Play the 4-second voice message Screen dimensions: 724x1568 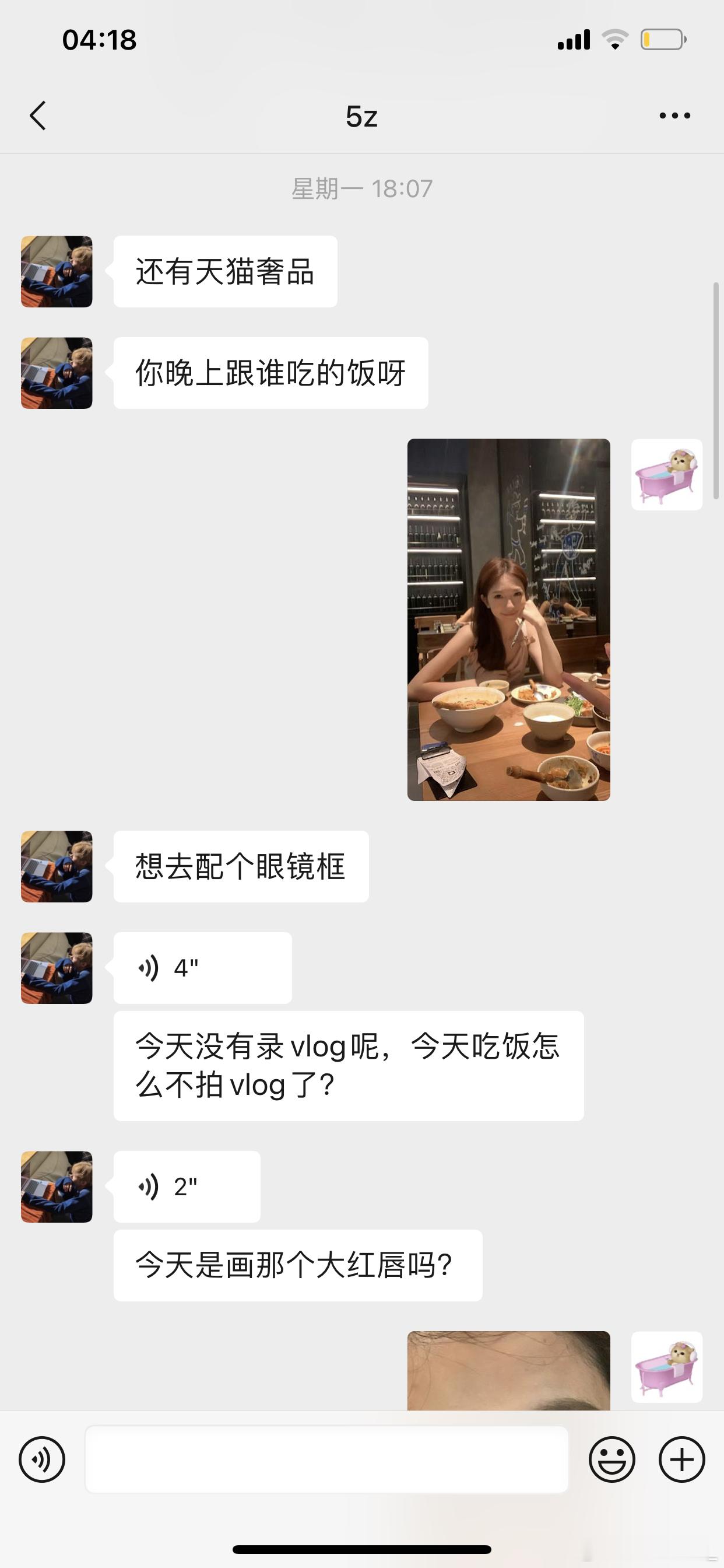click(x=203, y=968)
